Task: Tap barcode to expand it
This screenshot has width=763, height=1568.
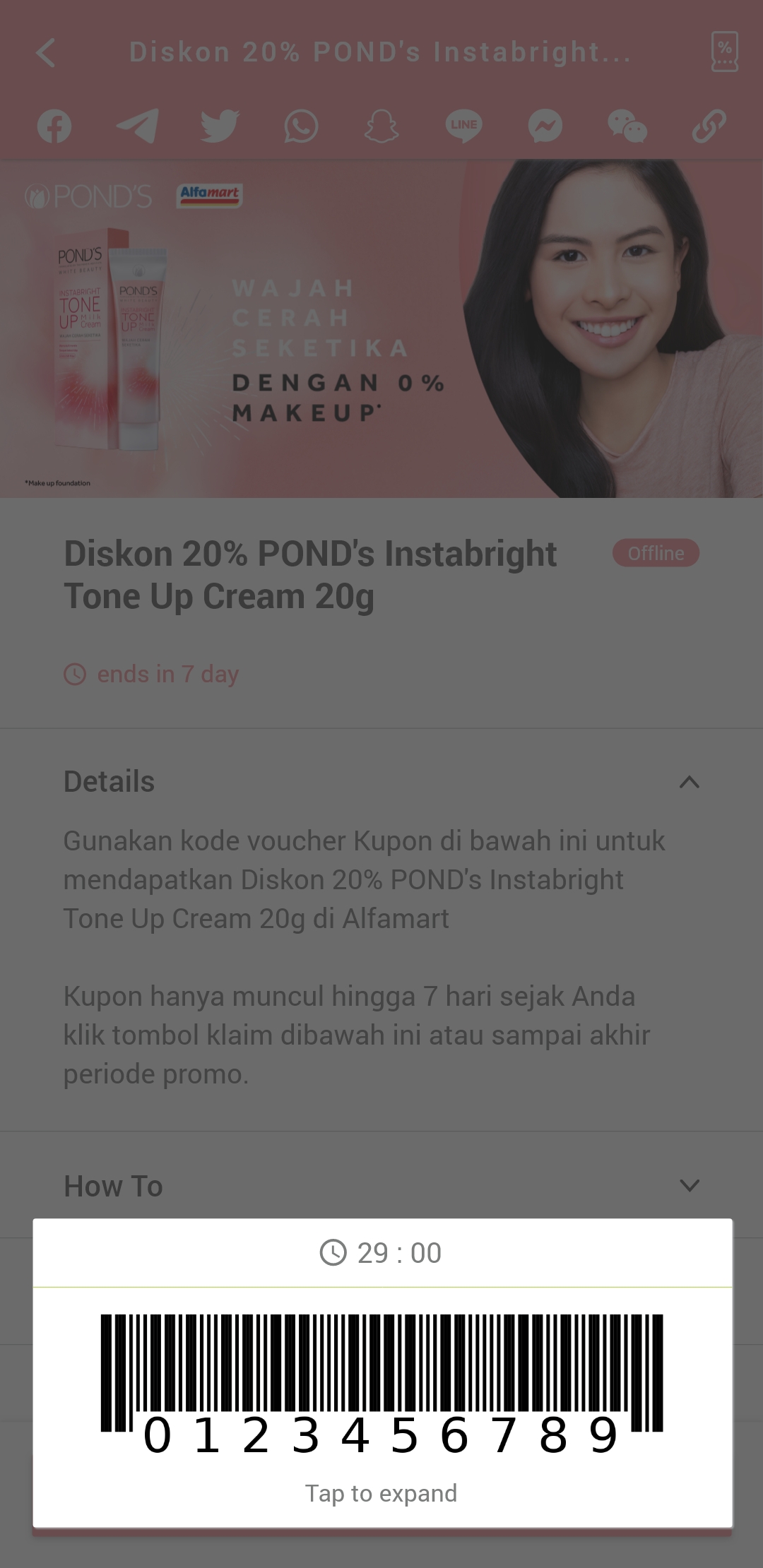Action: point(381,1384)
